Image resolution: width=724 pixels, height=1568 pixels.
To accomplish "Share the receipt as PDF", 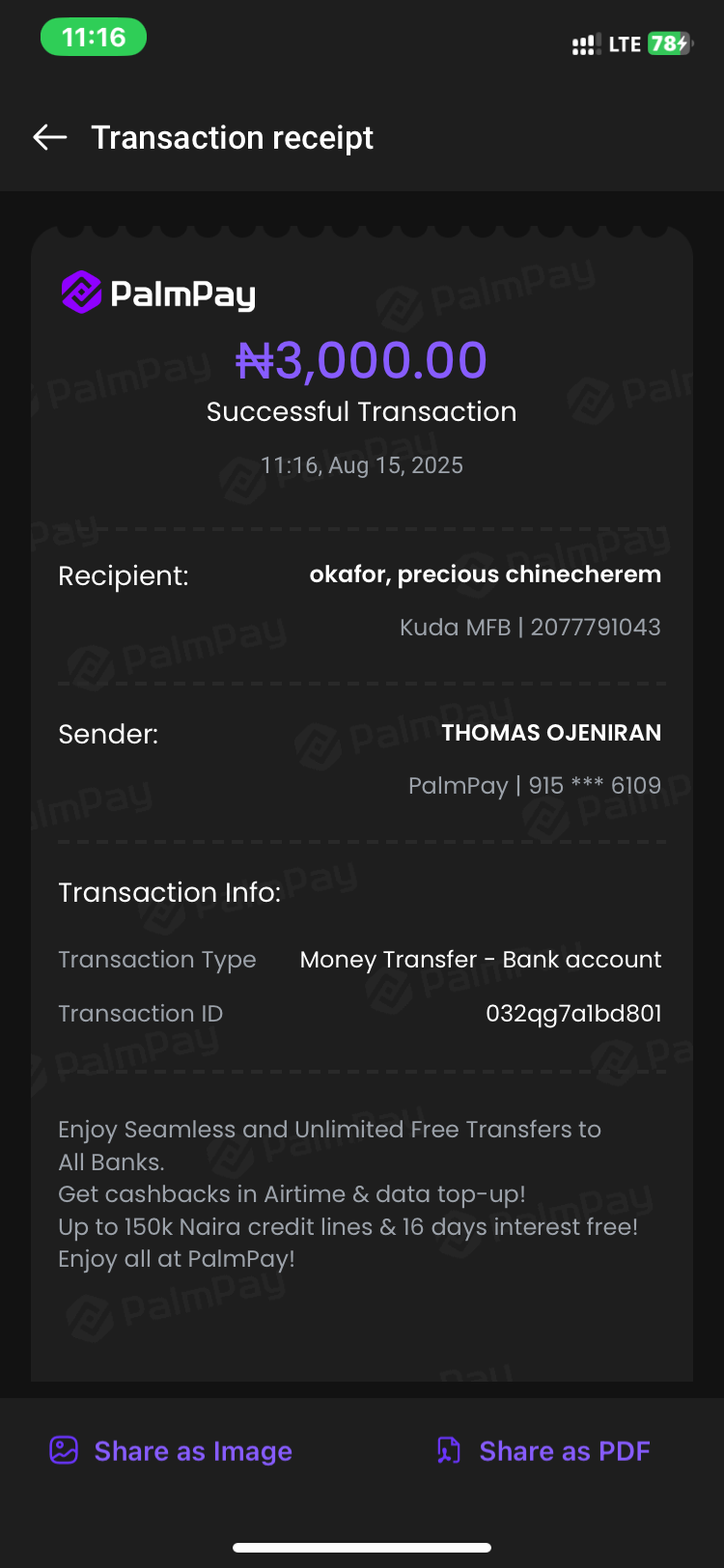I will click(543, 1451).
